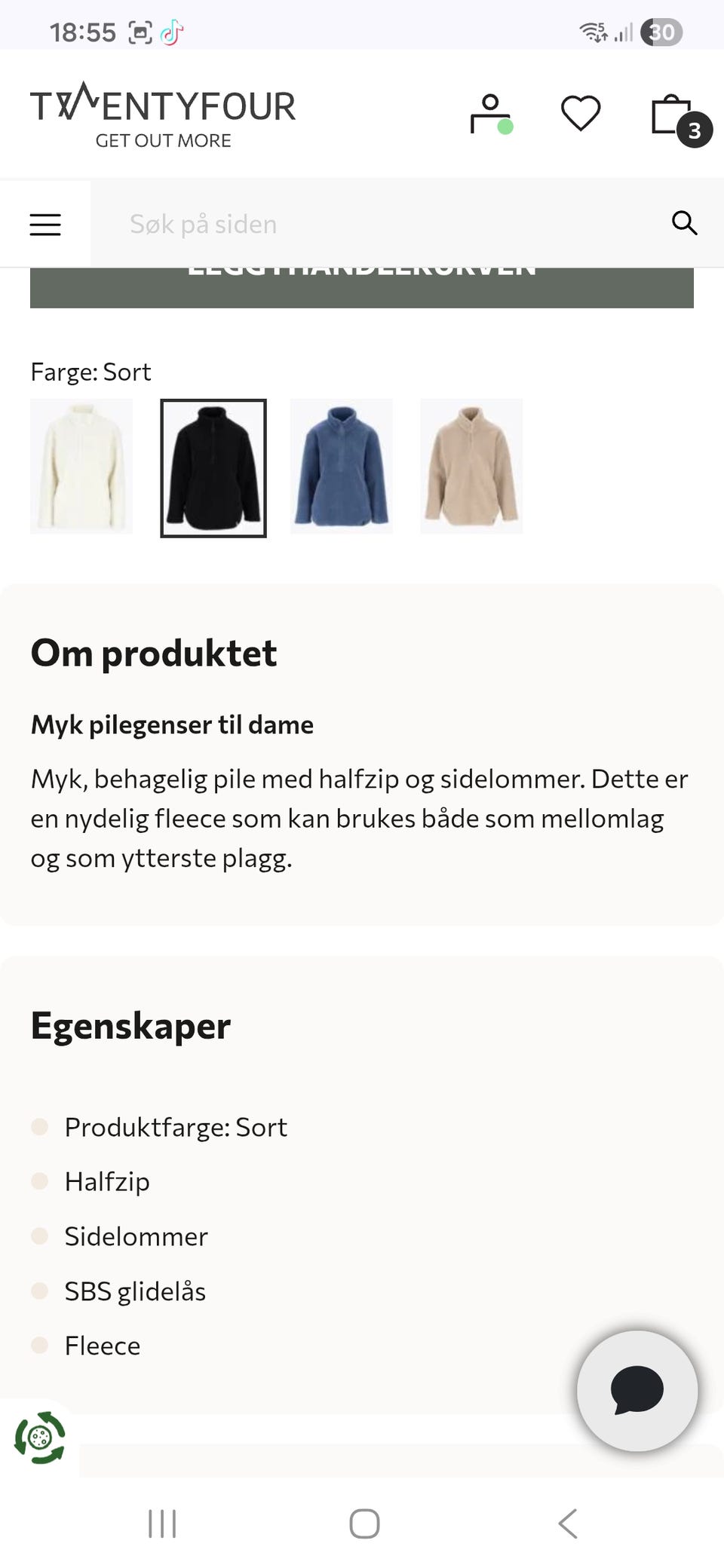Open the chat support bubble
Viewport: 724px width, 1568px height.
(x=637, y=1391)
